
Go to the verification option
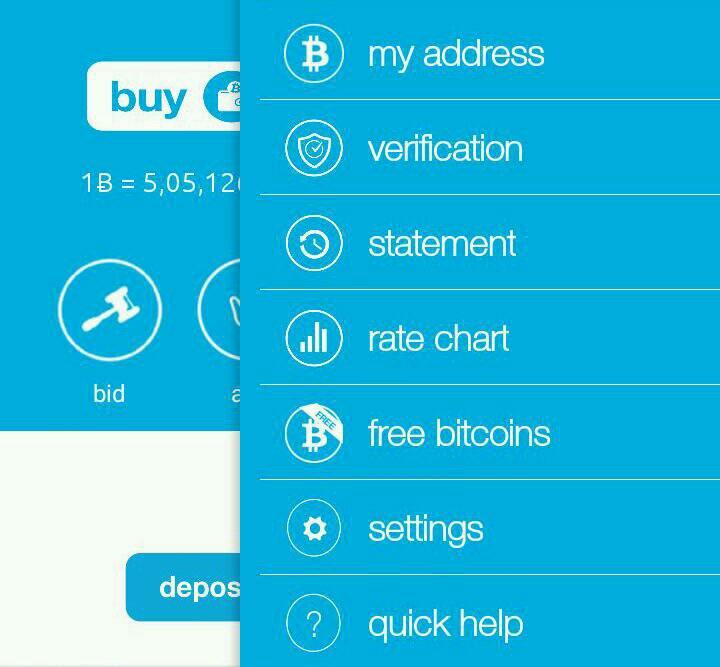pyautogui.click(x=445, y=149)
